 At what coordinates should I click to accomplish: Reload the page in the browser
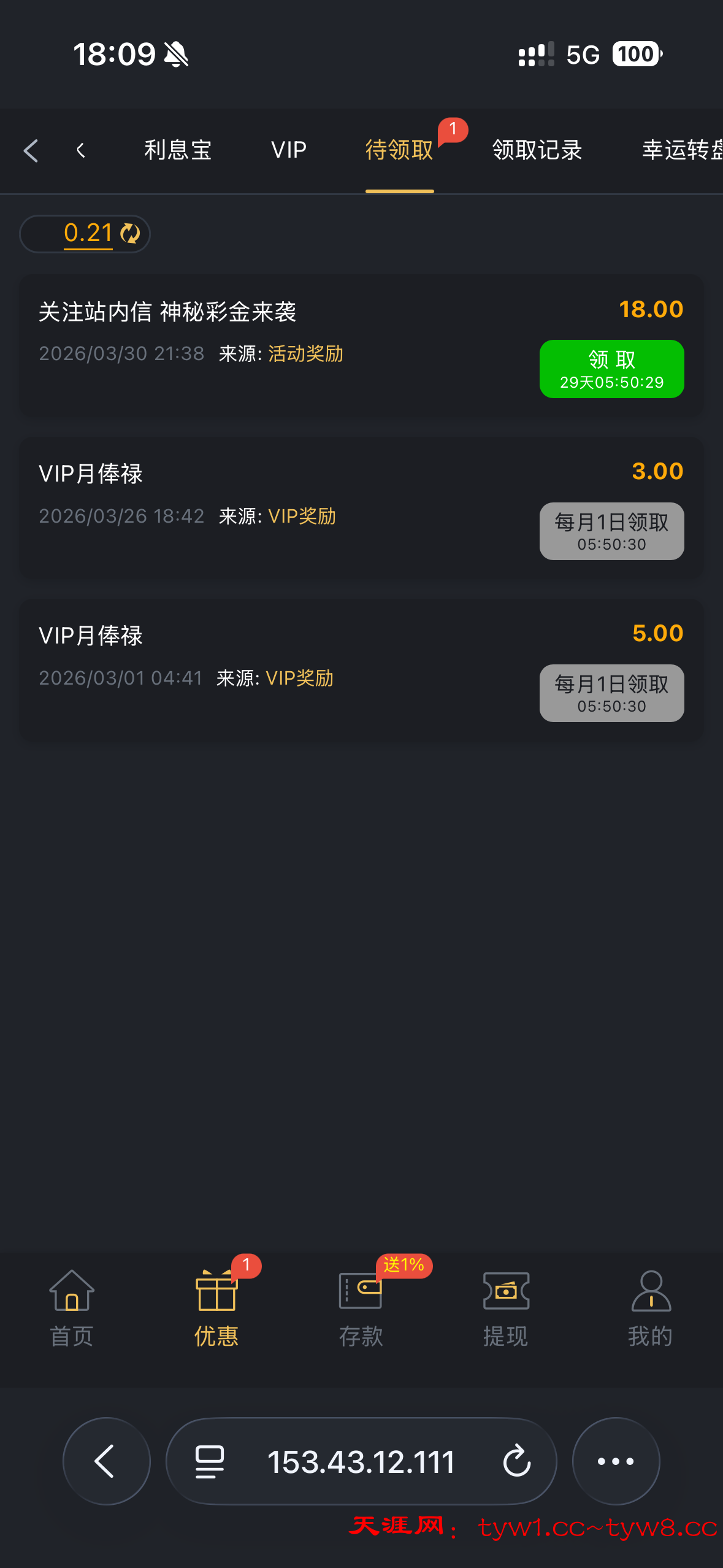516,1461
